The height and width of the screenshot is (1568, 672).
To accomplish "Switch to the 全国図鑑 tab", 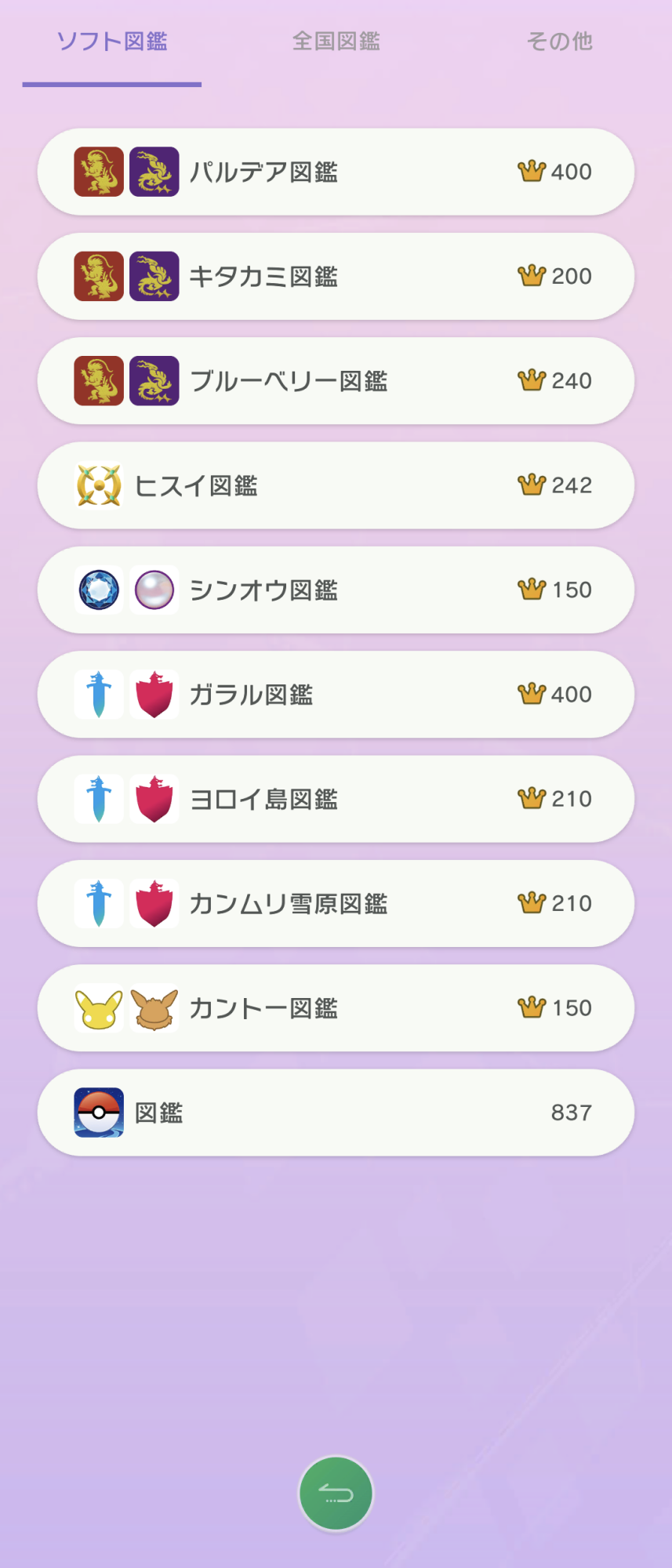I will pos(336,42).
